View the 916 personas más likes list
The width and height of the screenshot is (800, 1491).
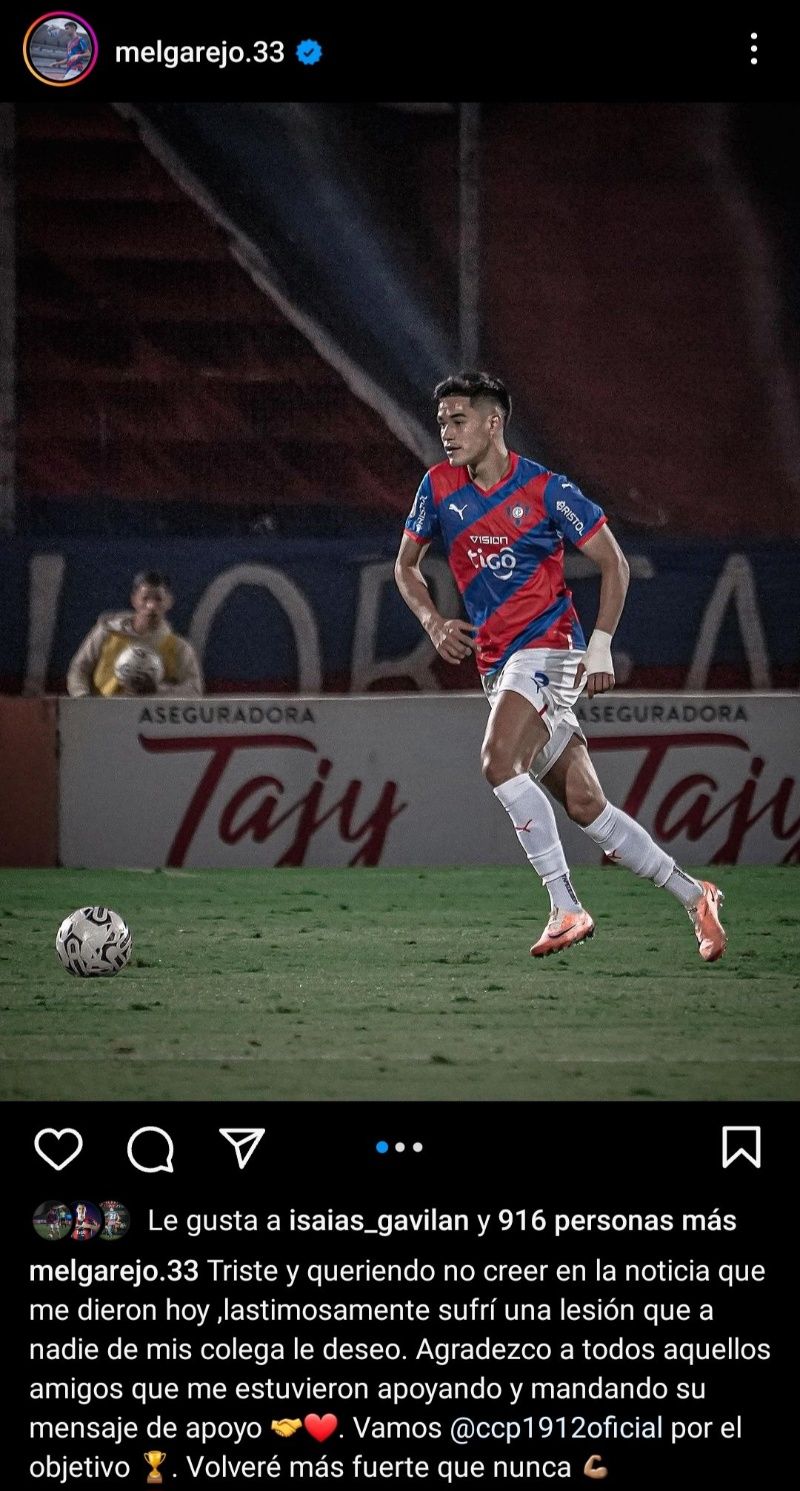coord(617,1221)
